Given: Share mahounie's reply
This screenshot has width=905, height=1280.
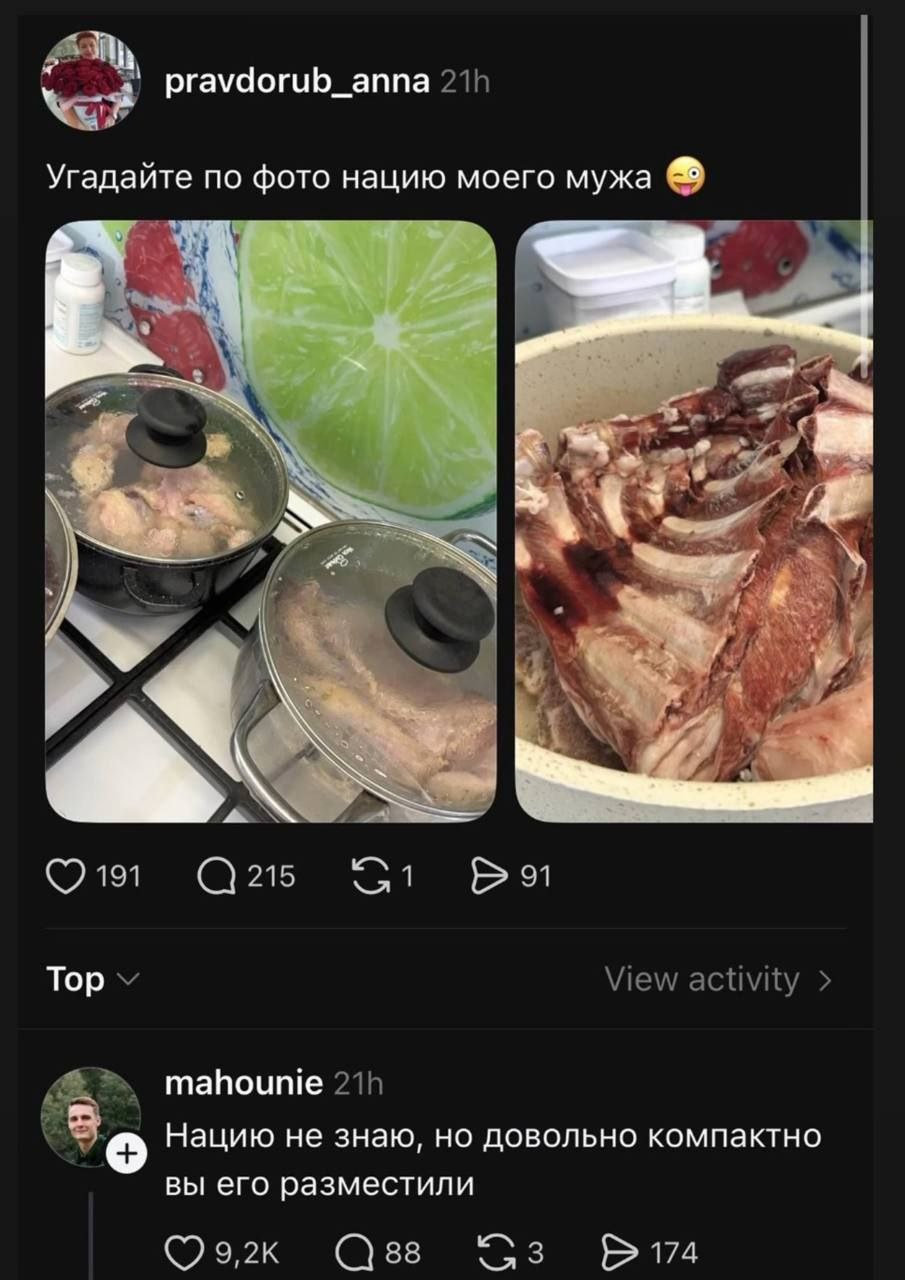Looking at the screenshot, I should pyautogui.click(x=617, y=1252).
